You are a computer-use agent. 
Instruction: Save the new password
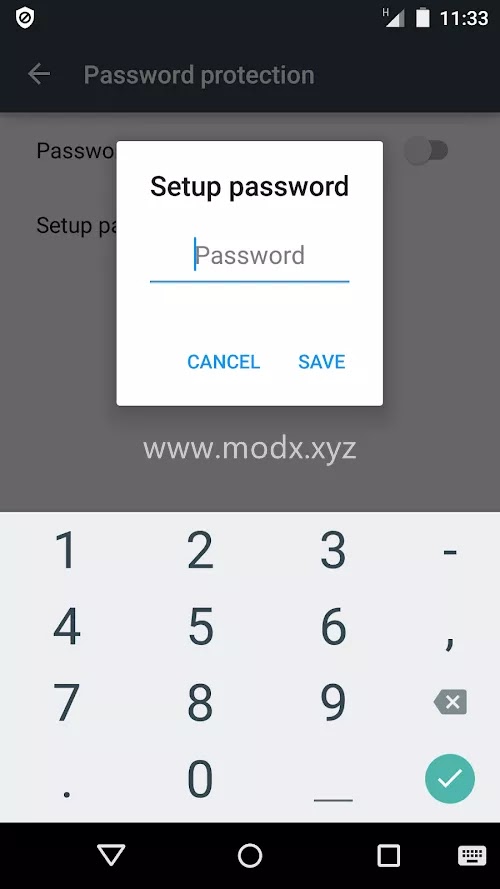321,362
